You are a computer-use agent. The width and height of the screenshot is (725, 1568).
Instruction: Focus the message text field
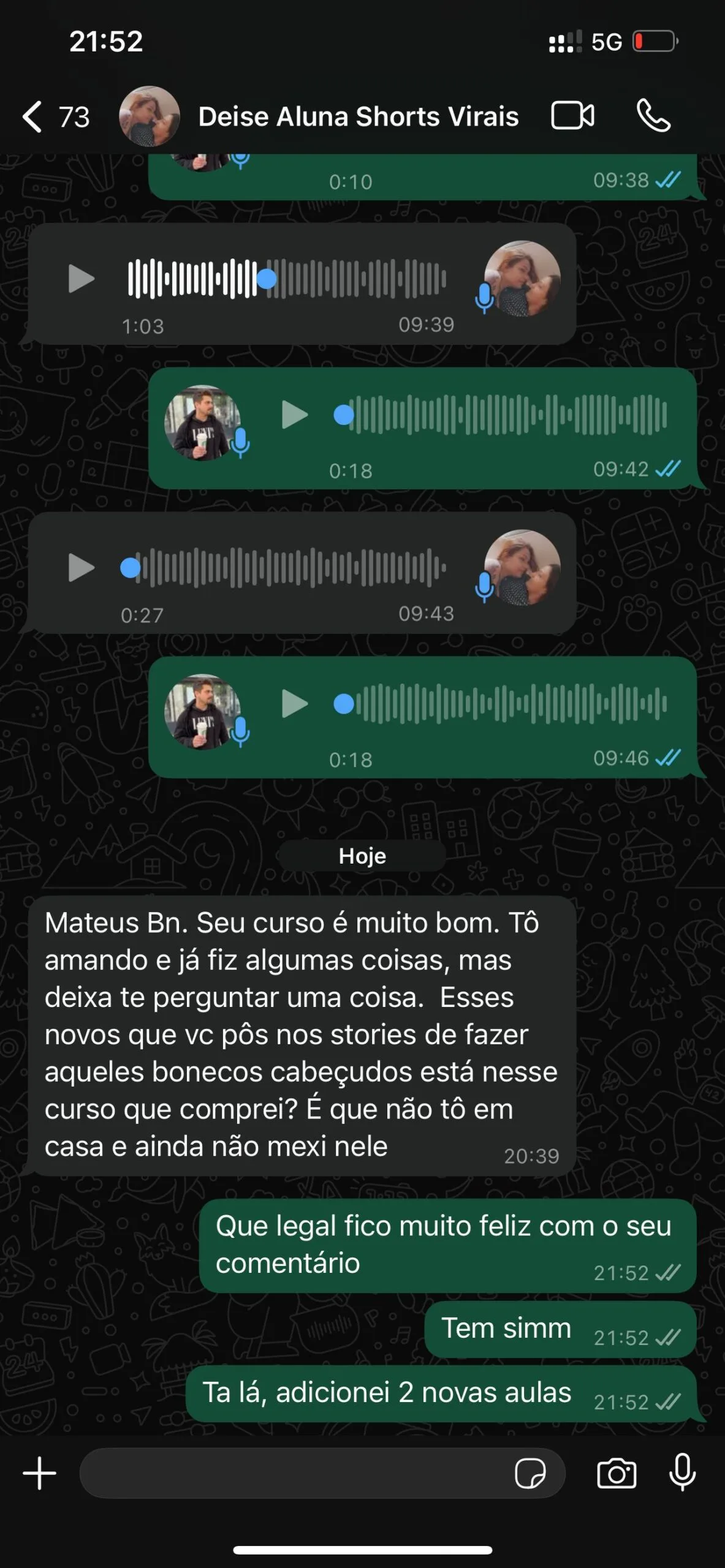click(x=294, y=1473)
